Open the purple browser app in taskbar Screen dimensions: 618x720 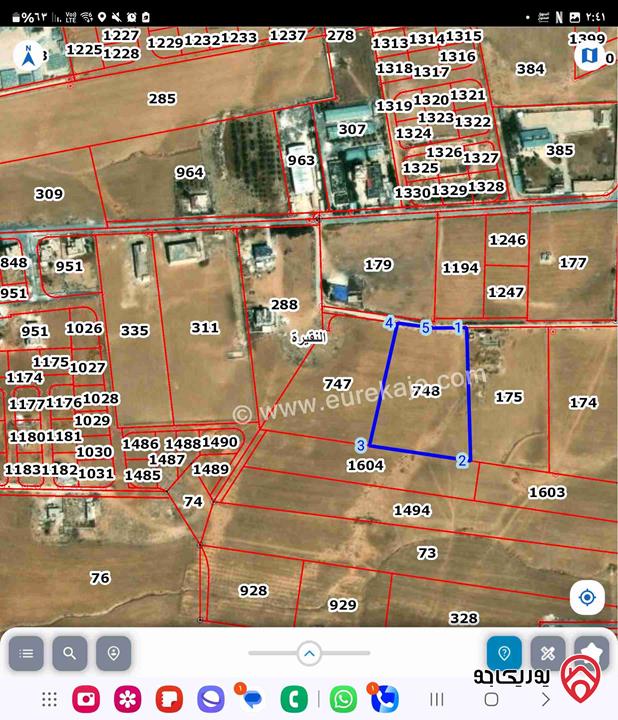[x=210, y=699]
